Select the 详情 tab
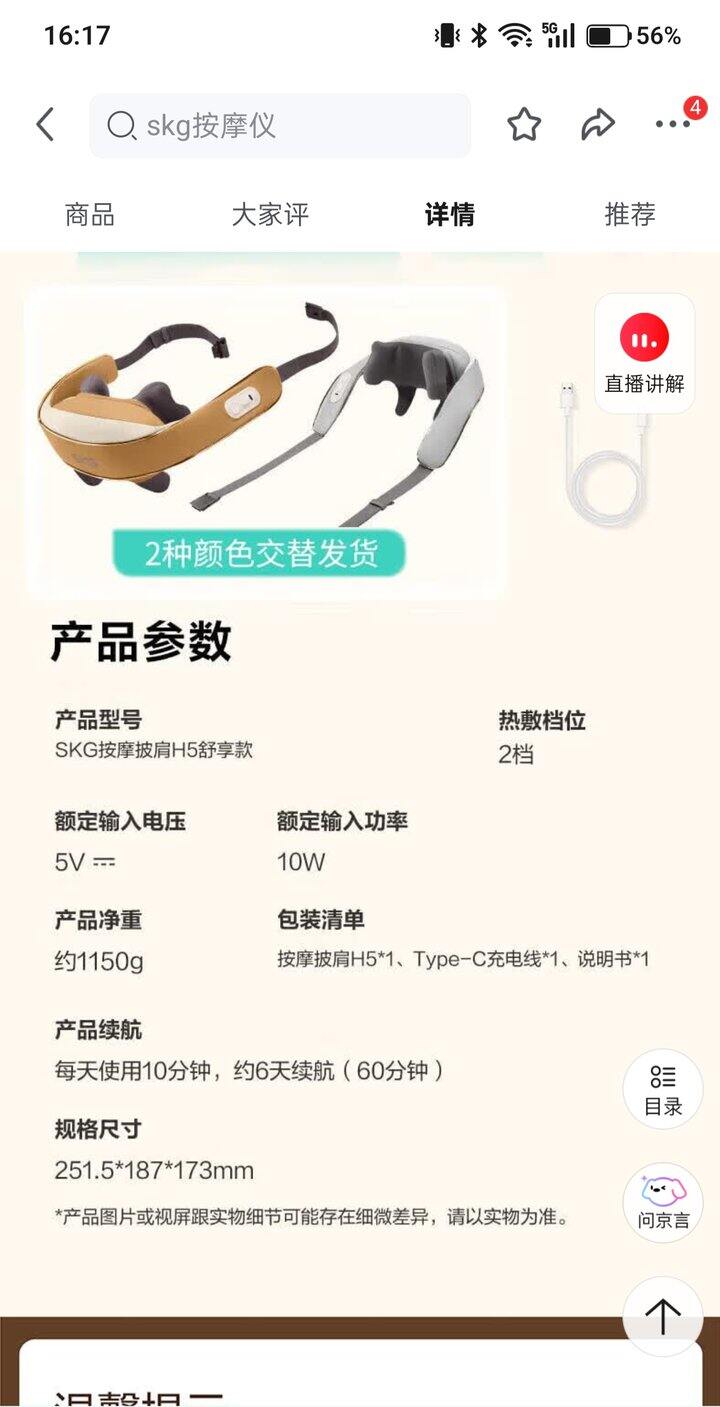720x1407 pixels. (x=450, y=215)
